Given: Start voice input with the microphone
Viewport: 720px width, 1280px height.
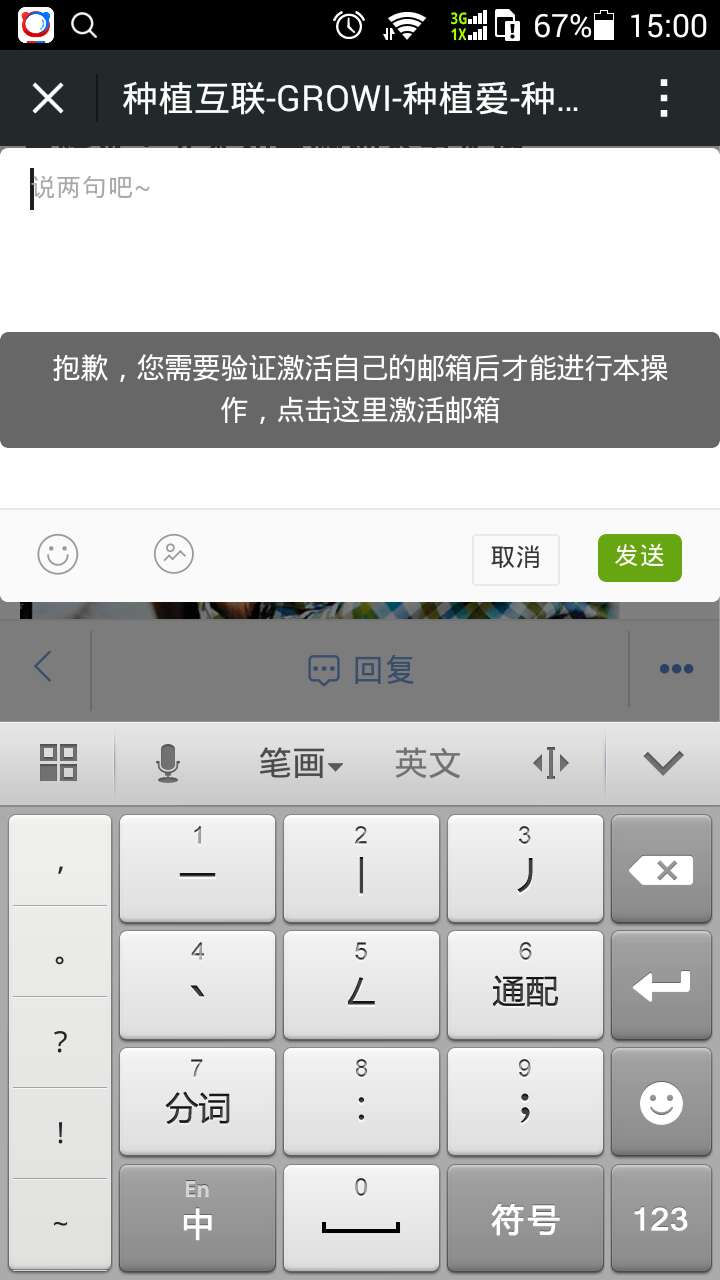Looking at the screenshot, I should click(167, 764).
